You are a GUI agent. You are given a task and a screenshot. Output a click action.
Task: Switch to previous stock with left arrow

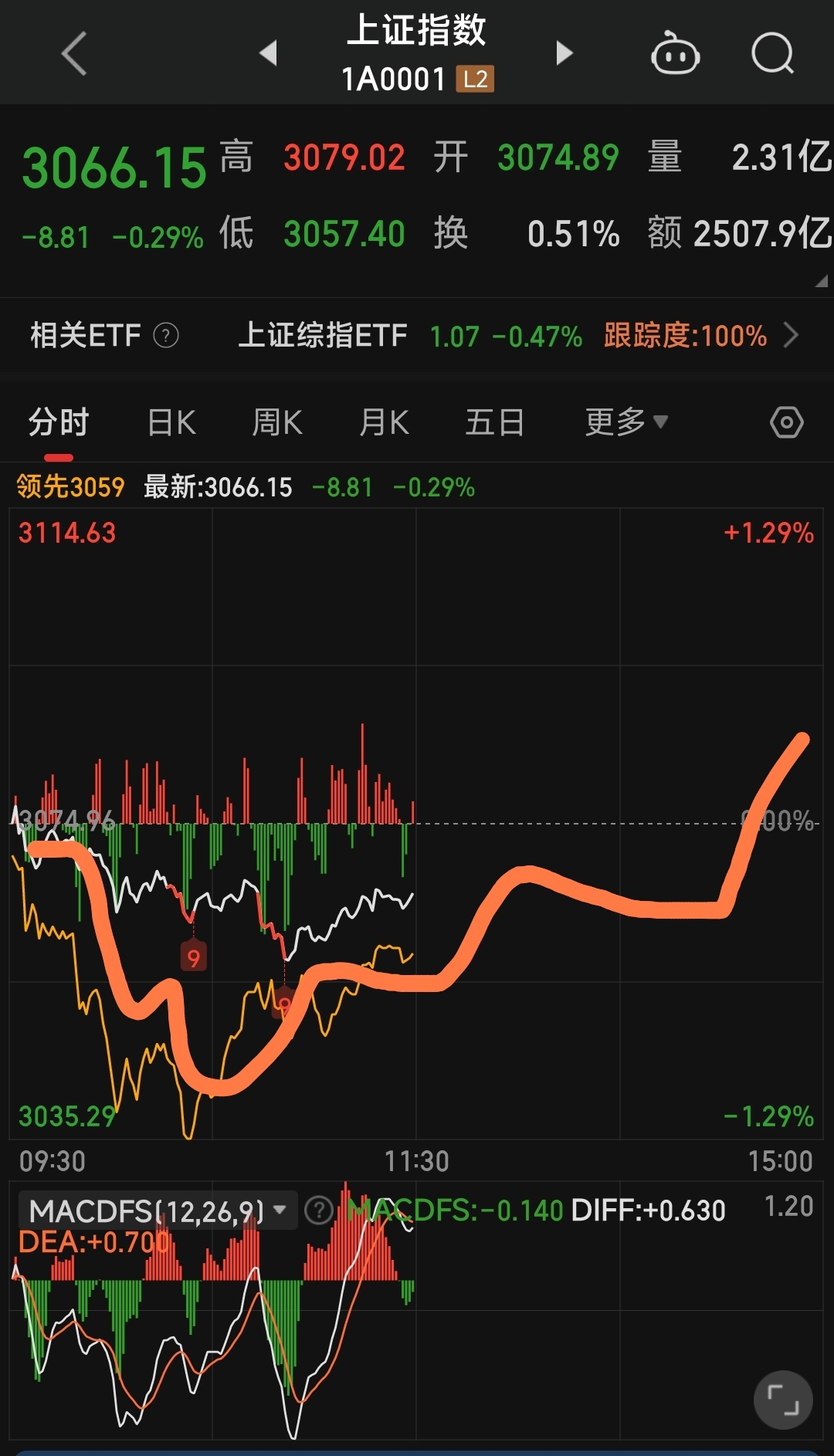[269, 52]
